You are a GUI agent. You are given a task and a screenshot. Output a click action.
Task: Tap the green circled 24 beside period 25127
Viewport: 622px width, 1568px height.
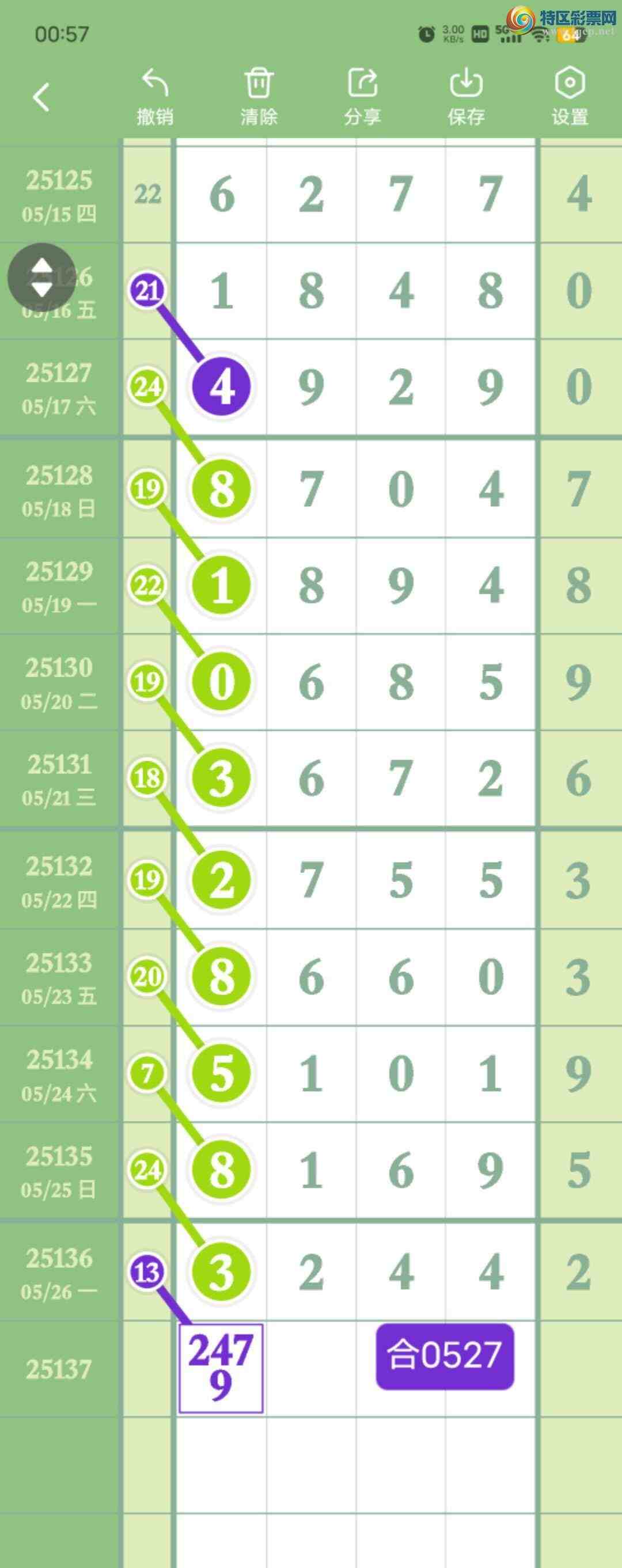(148, 388)
